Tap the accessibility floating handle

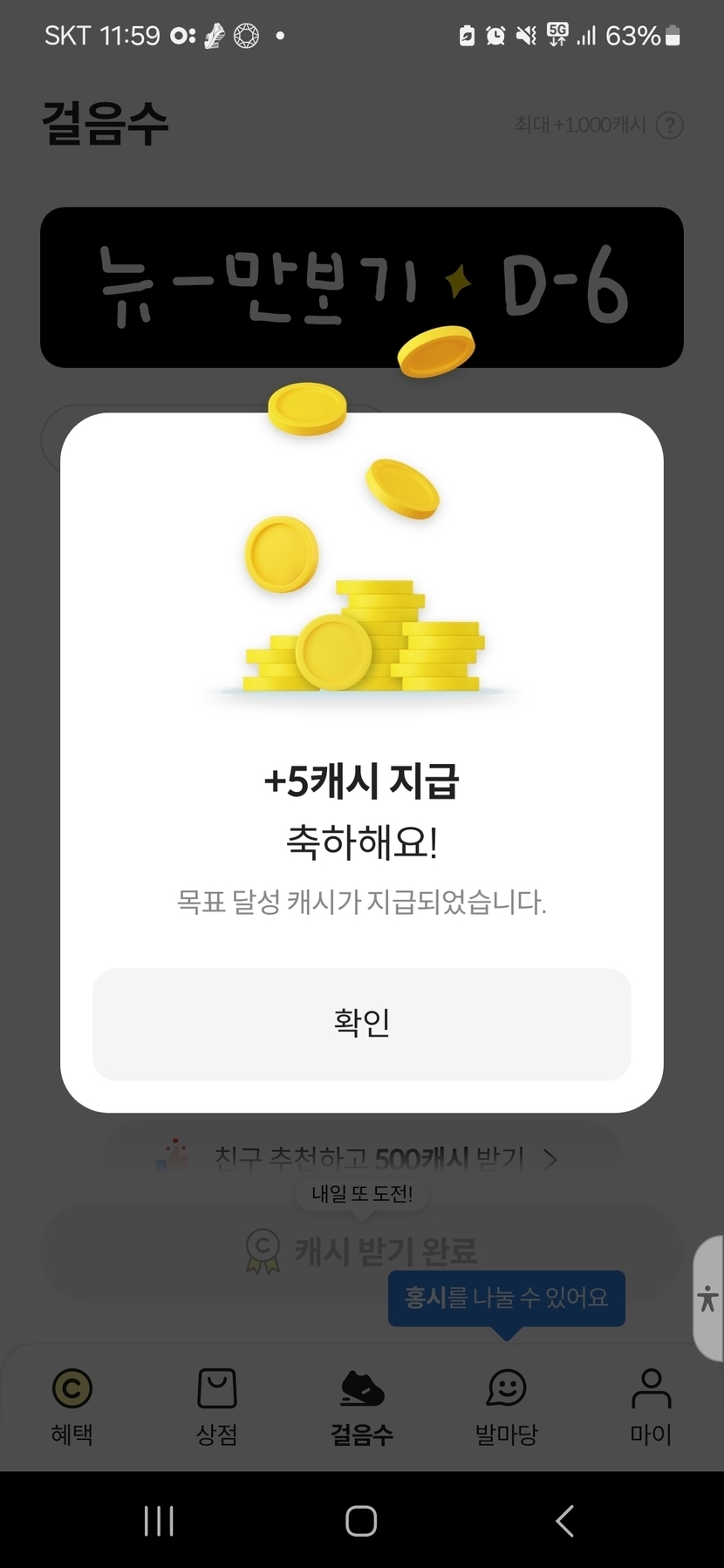coord(707,1299)
